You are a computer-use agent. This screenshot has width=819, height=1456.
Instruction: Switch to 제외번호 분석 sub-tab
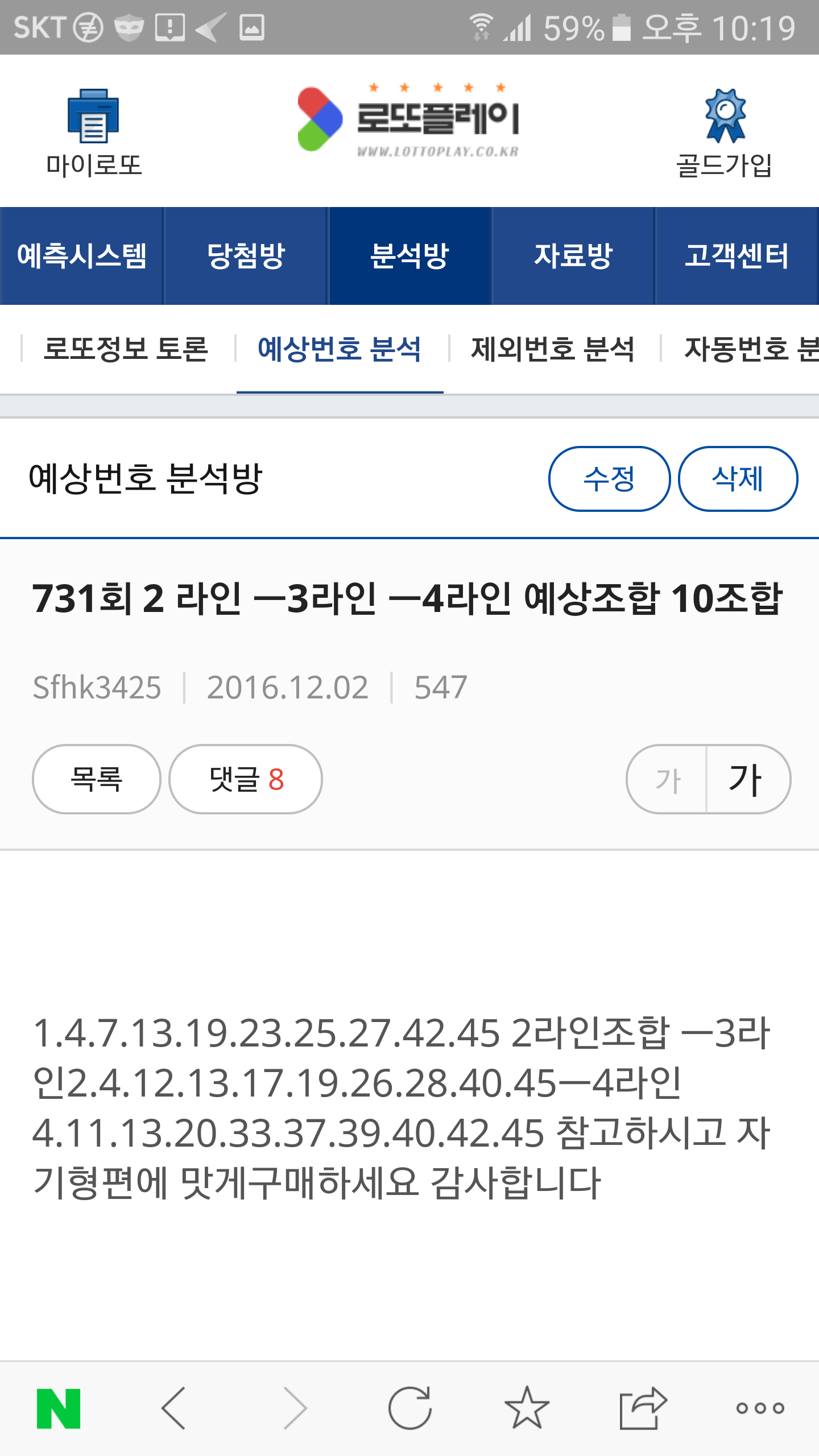pos(553,349)
